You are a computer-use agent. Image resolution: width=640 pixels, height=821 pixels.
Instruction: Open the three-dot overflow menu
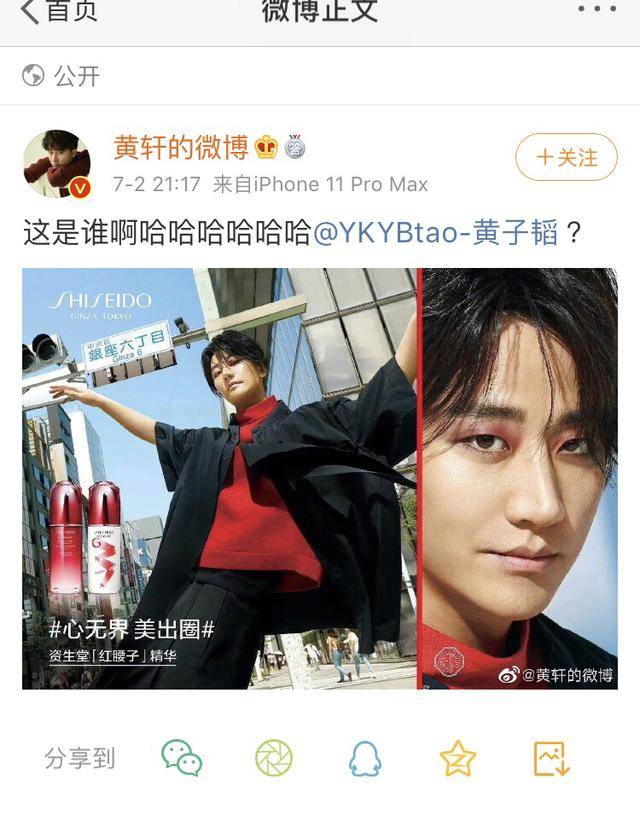(x=597, y=10)
